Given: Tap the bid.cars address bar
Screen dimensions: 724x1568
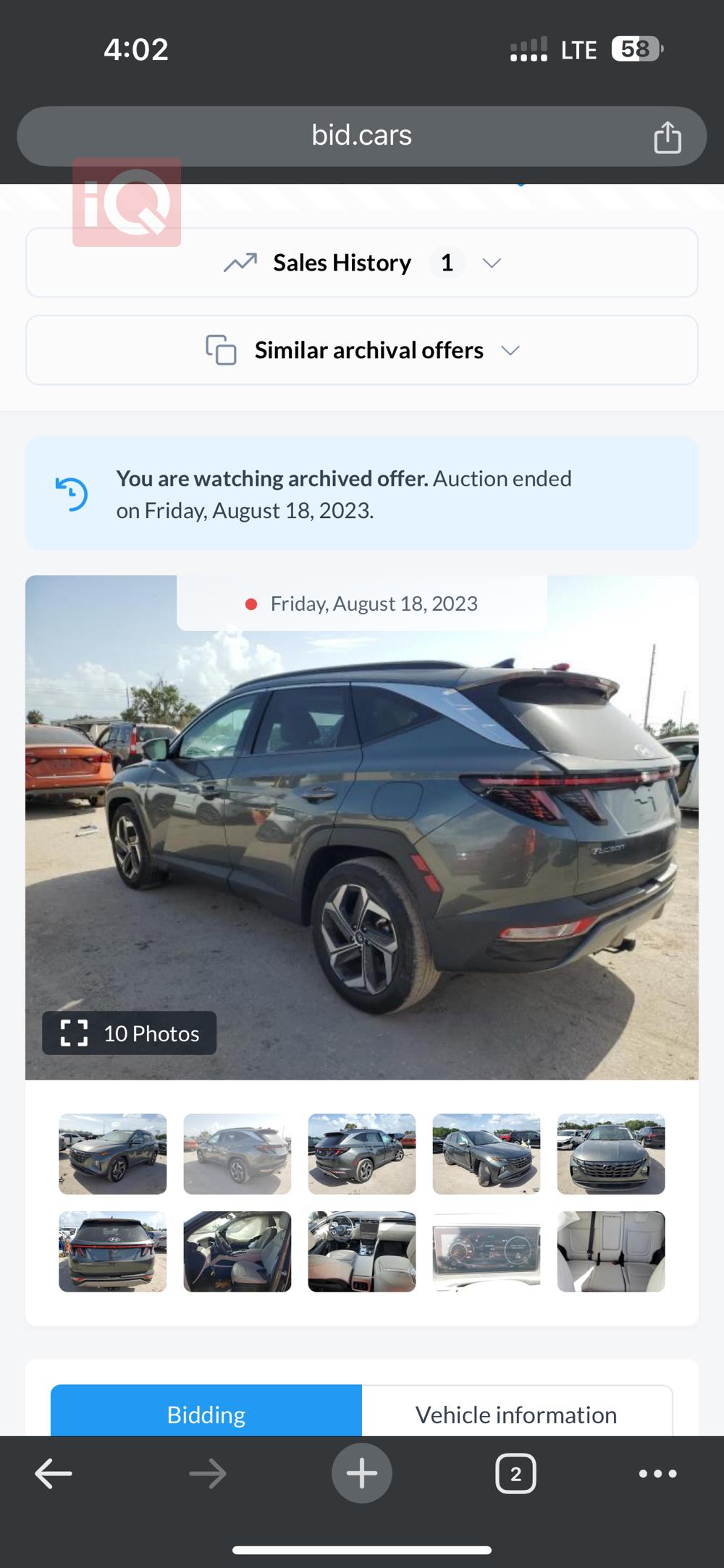Looking at the screenshot, I should point(361,136).
